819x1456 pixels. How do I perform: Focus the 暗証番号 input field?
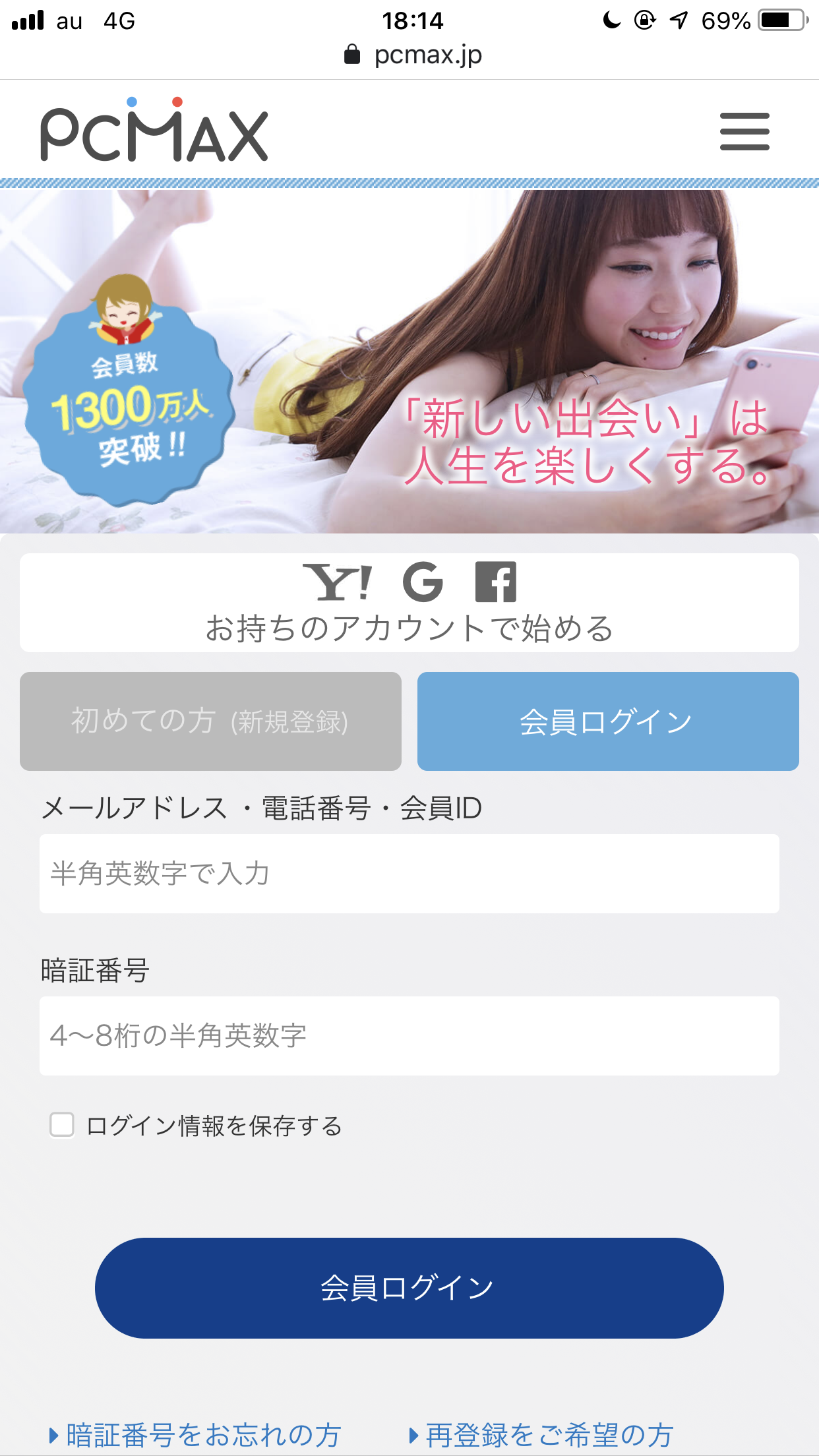pos(409,1036)
